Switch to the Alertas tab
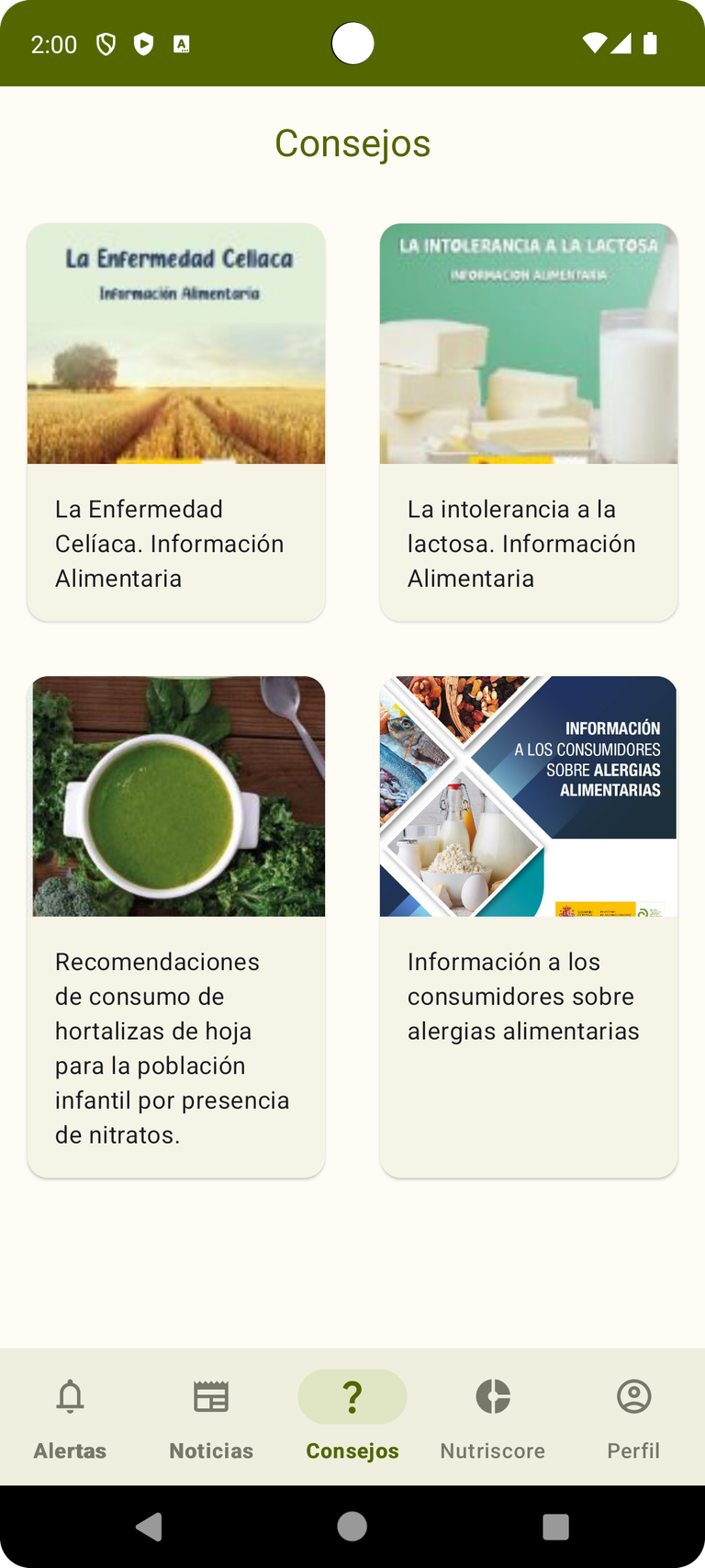 pyautogui.click(x=71, y=1417)
